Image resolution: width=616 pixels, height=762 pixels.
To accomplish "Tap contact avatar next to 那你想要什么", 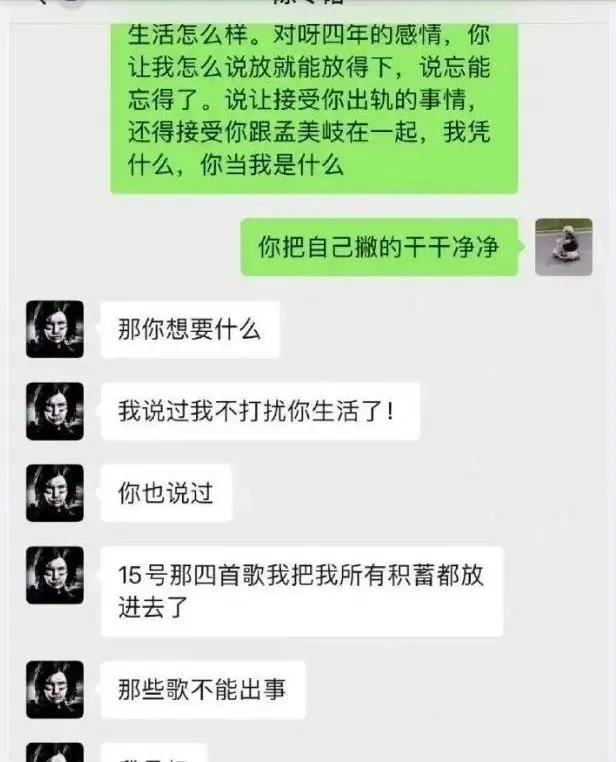I will pyautogui.click(x=54, y=328).
